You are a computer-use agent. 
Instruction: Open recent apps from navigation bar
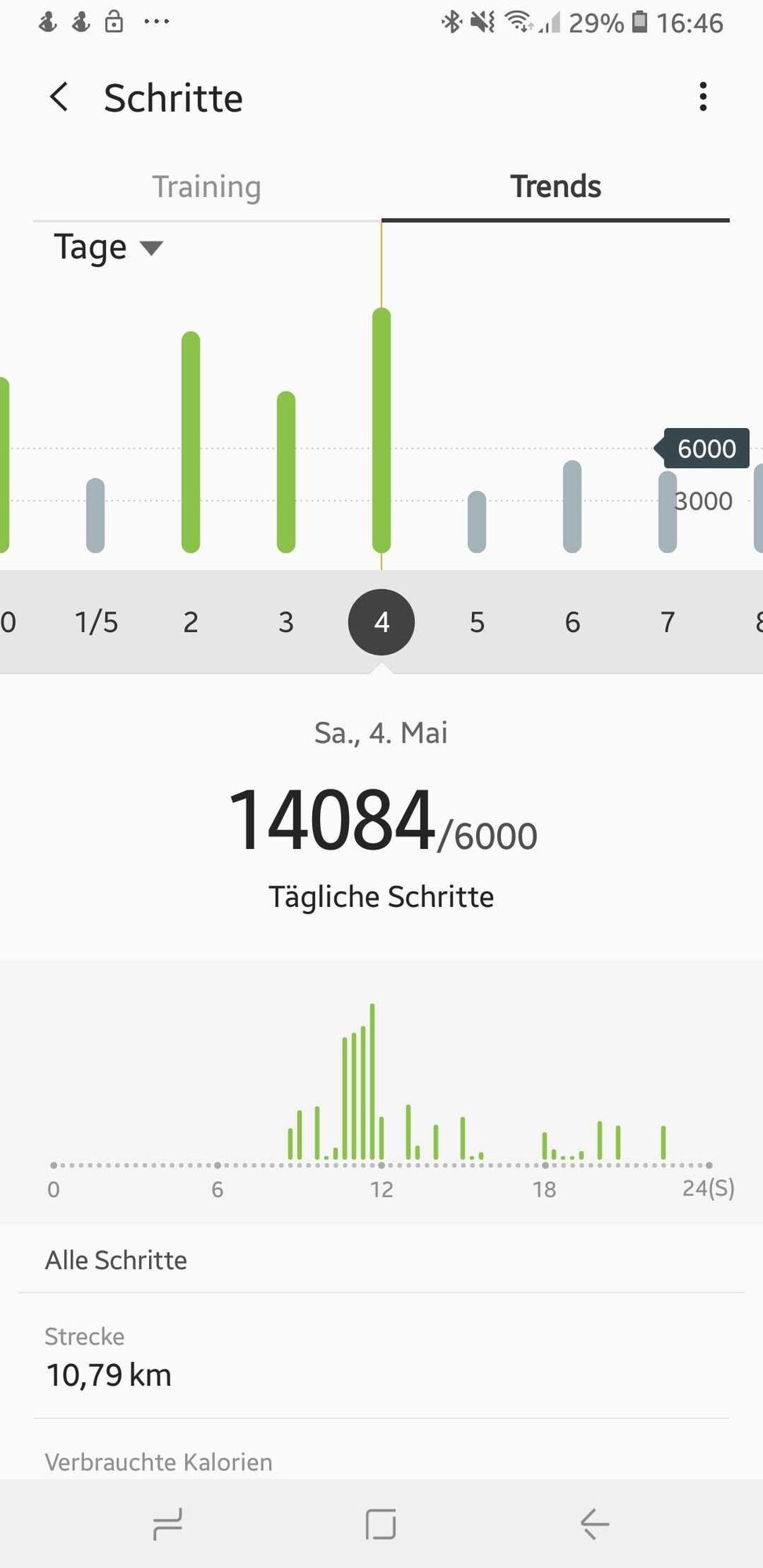[167, 1524]
